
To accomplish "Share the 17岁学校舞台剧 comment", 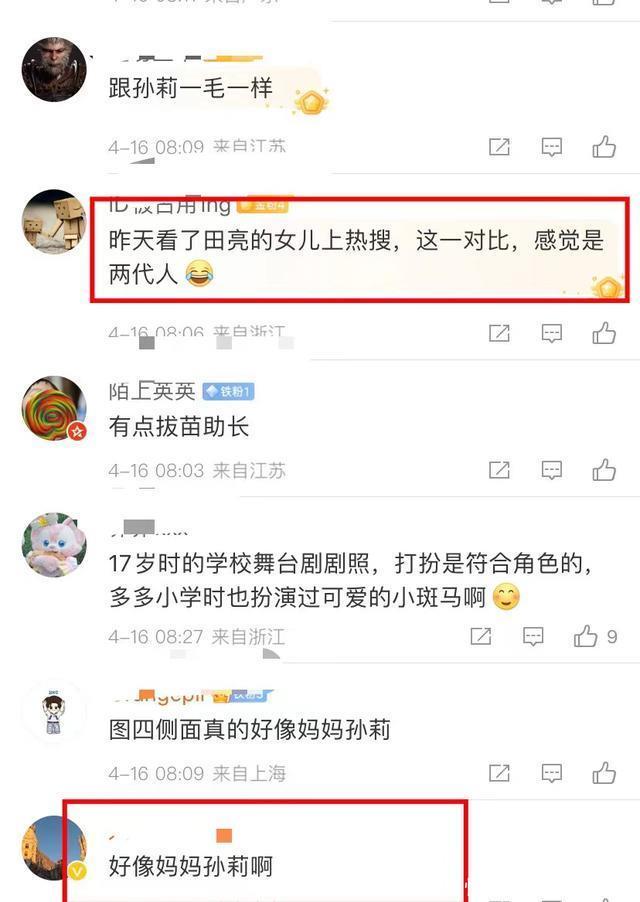I will [x=481, y=636].
